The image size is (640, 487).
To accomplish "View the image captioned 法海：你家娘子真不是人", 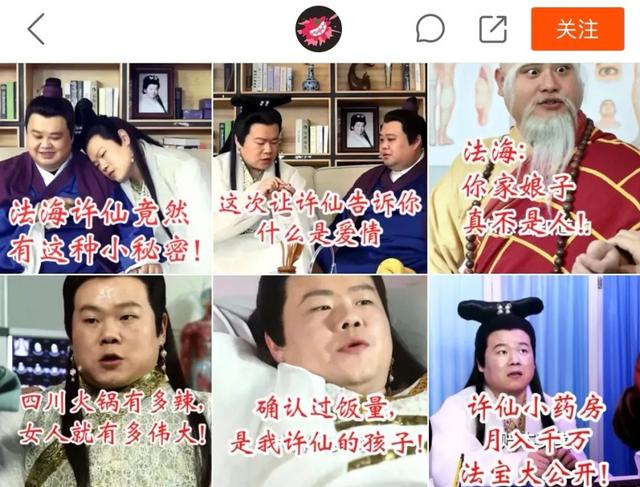I will tap(534, 168).
